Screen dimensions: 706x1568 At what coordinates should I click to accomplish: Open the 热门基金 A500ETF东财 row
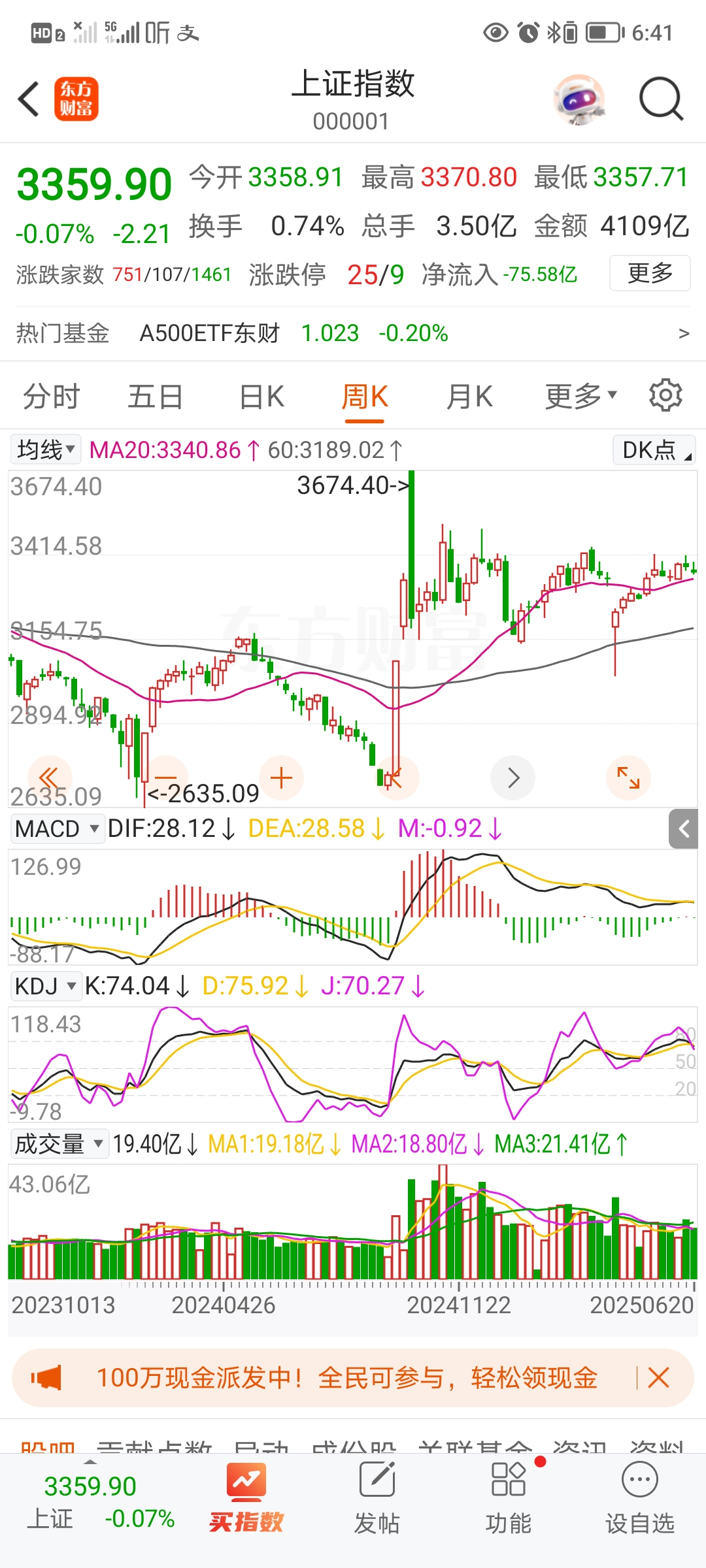click(353, 334)
